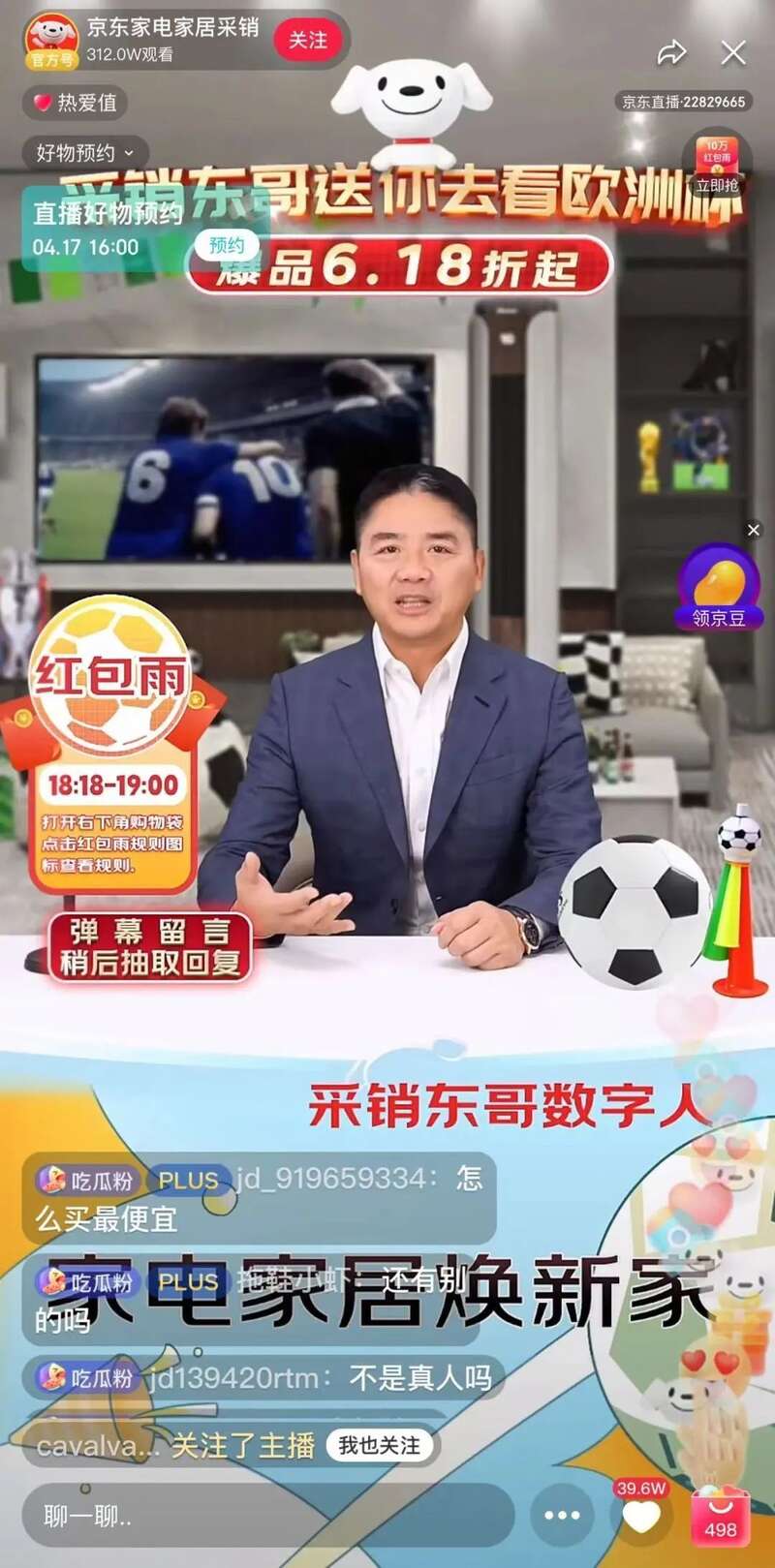Viewport: 775px width, 1568px height.
Task: Tap 预约 to reserve the broadcast
Action: (227, 246)
